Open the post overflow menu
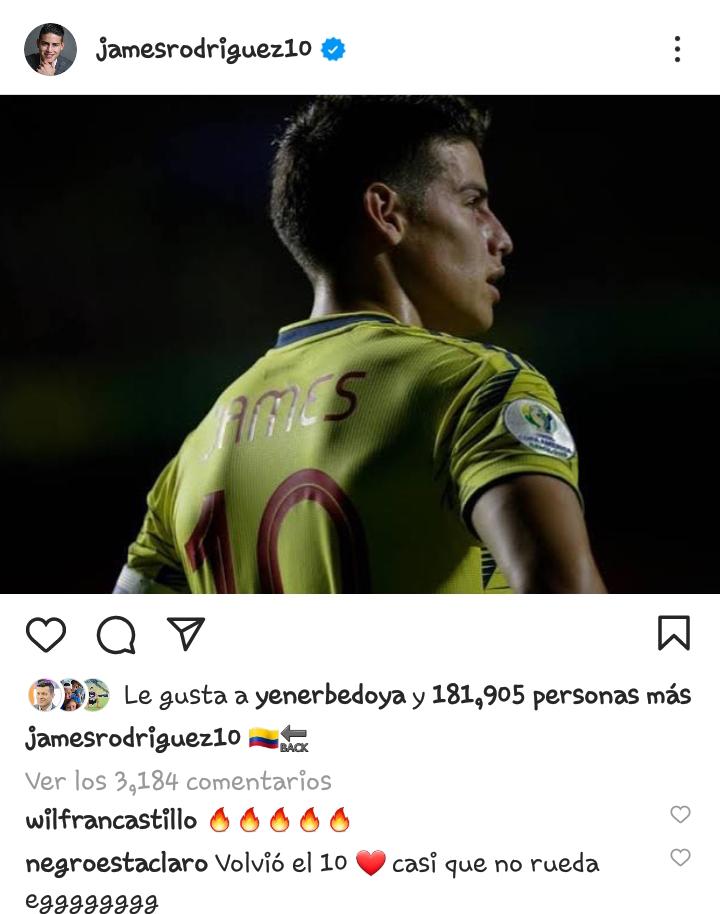This screenshot has height=914, width=720. [x=677, y=49]
